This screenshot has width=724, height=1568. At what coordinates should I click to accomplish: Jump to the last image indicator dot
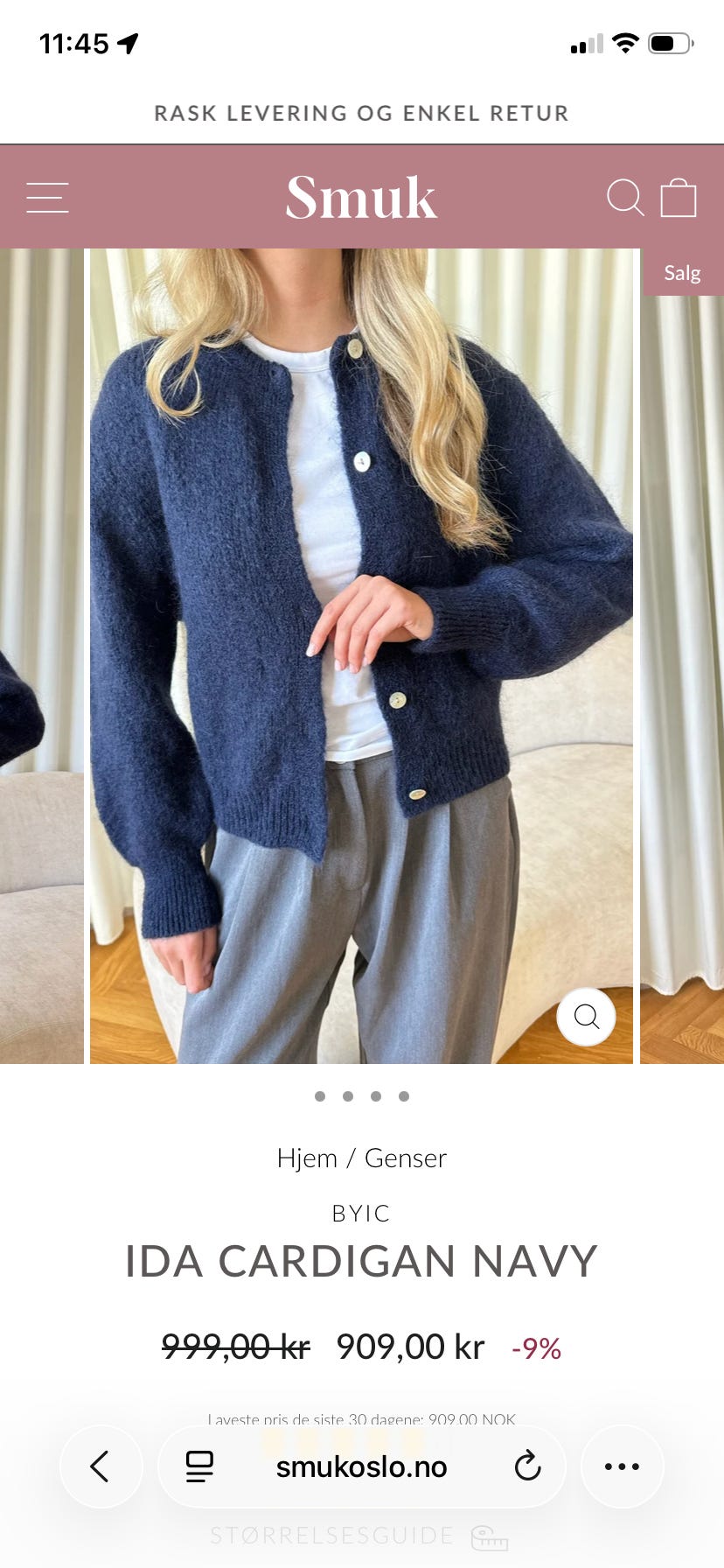[404, 1096]
